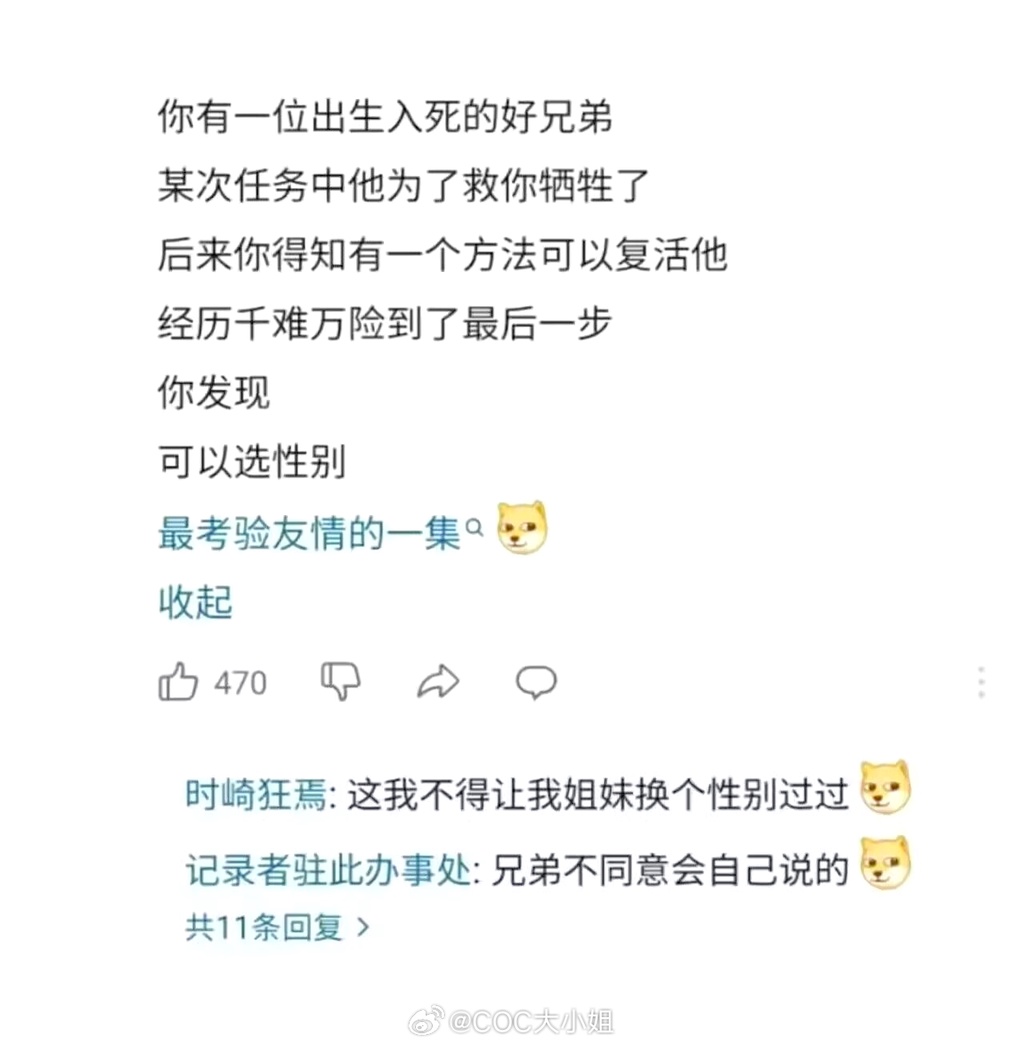This screenshot has width=1024, height=1046.
Task: Reply using the speech bubble icon
Action: coord(536,682)
